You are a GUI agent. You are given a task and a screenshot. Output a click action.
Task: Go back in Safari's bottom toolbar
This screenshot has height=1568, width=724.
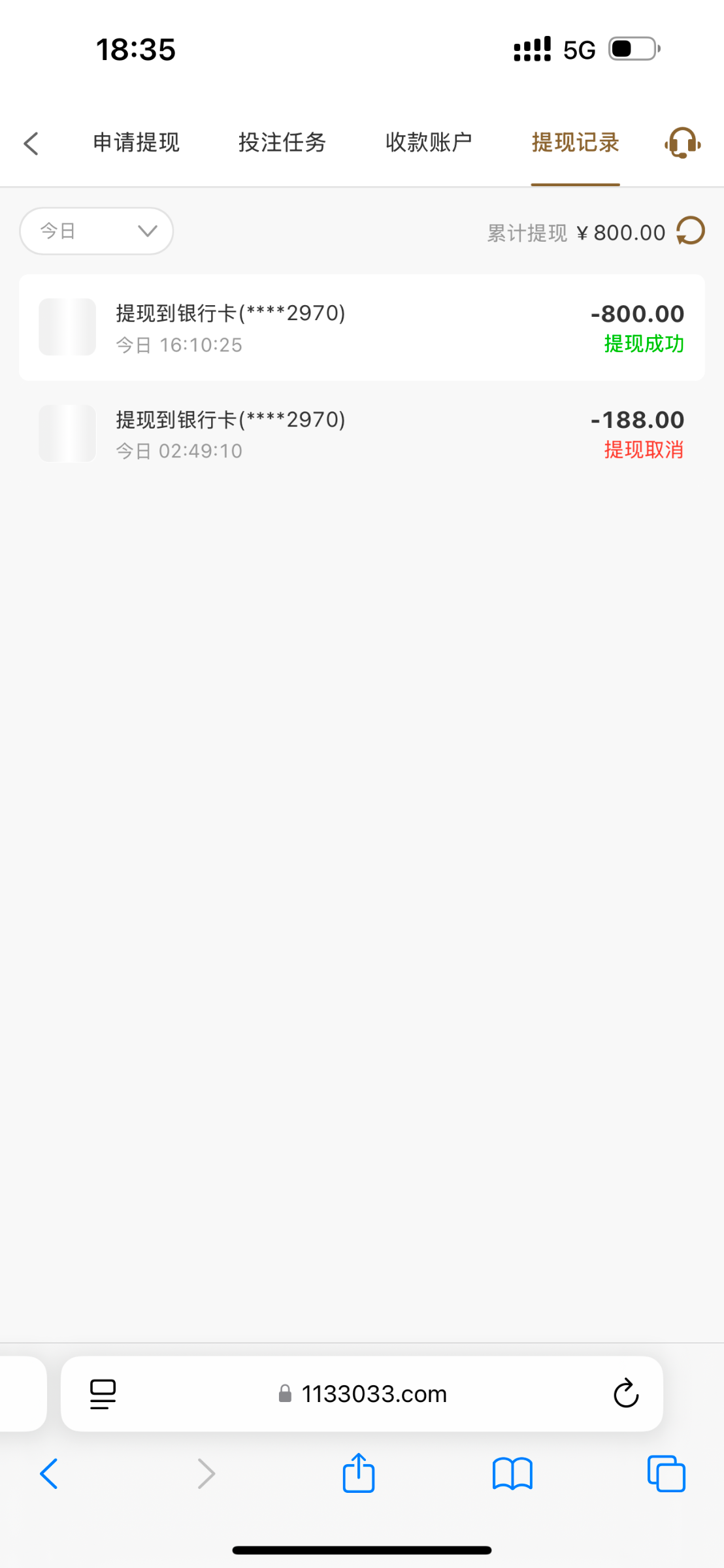49,1474
